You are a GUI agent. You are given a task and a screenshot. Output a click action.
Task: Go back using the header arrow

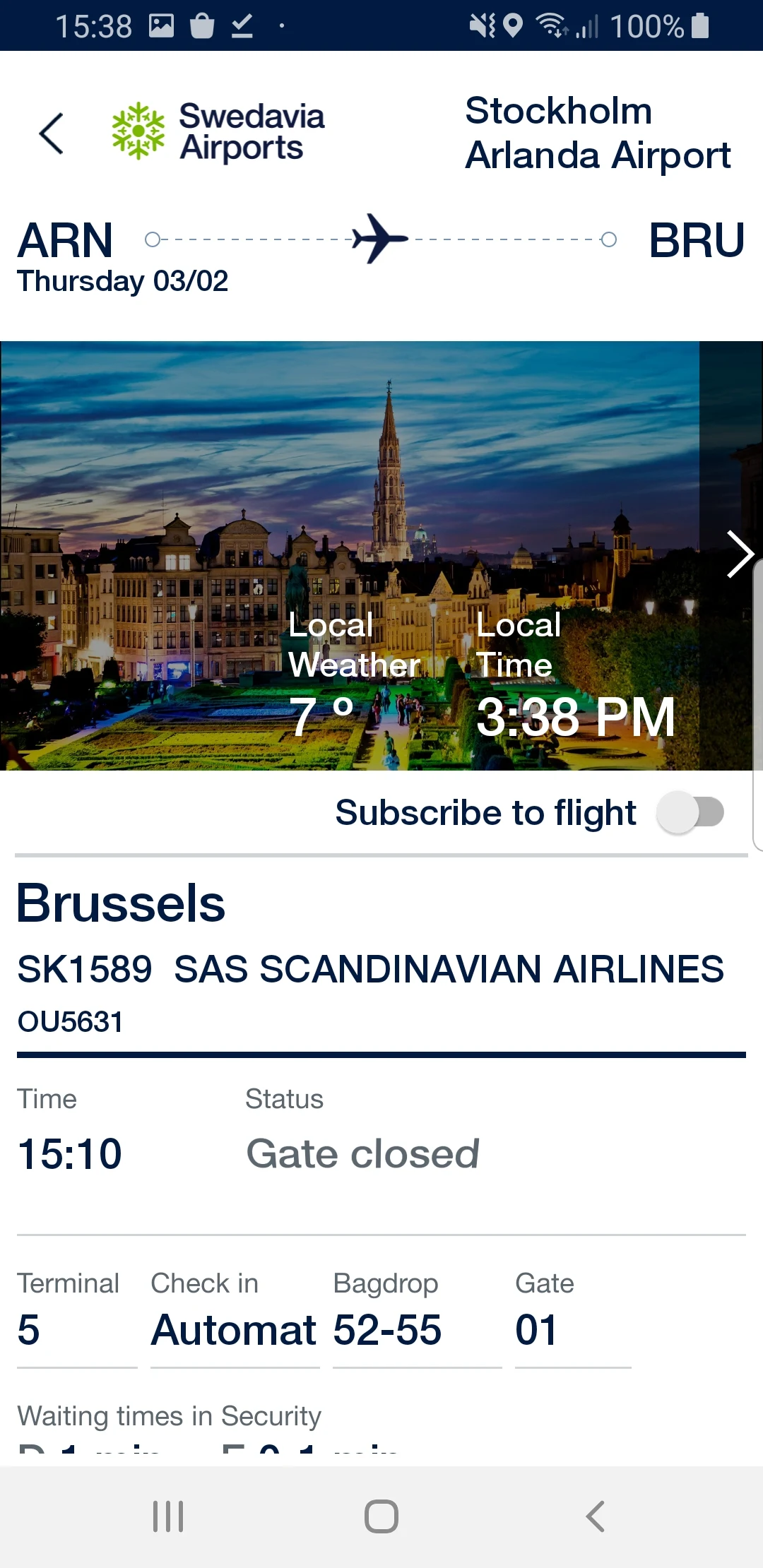point(52,133)
